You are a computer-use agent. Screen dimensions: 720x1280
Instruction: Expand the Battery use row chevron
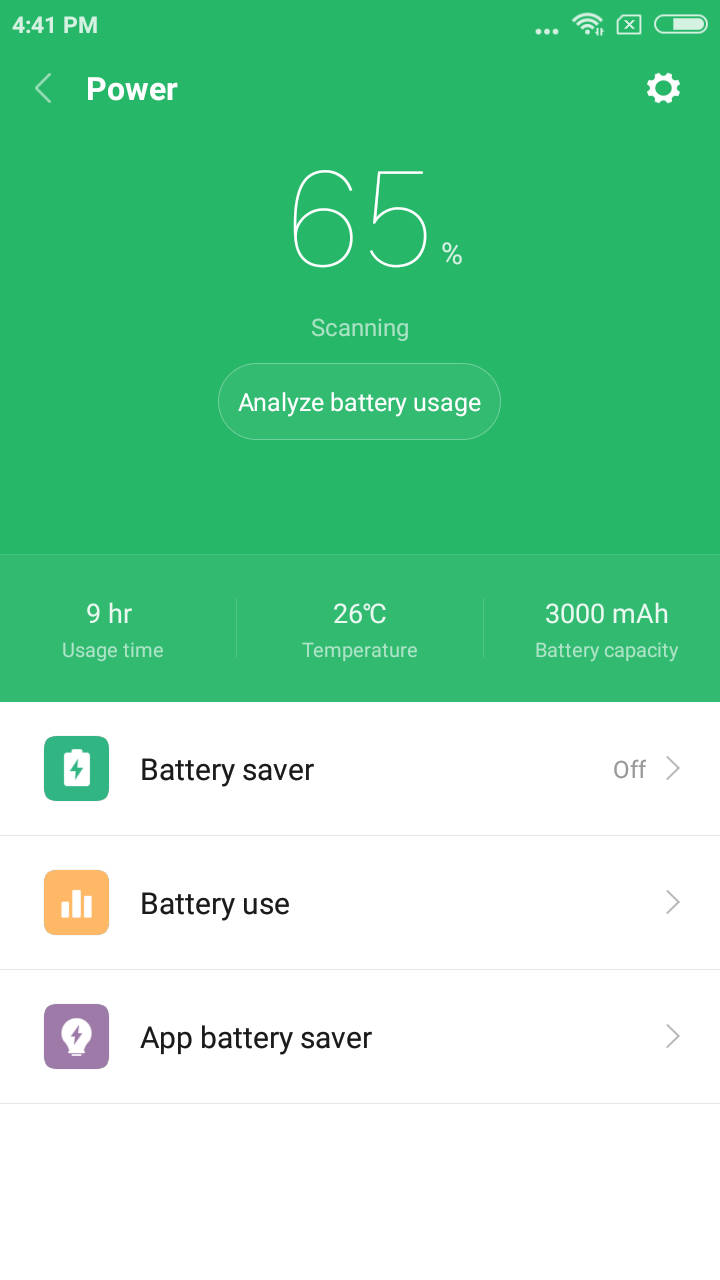click(x=673, y=902)
